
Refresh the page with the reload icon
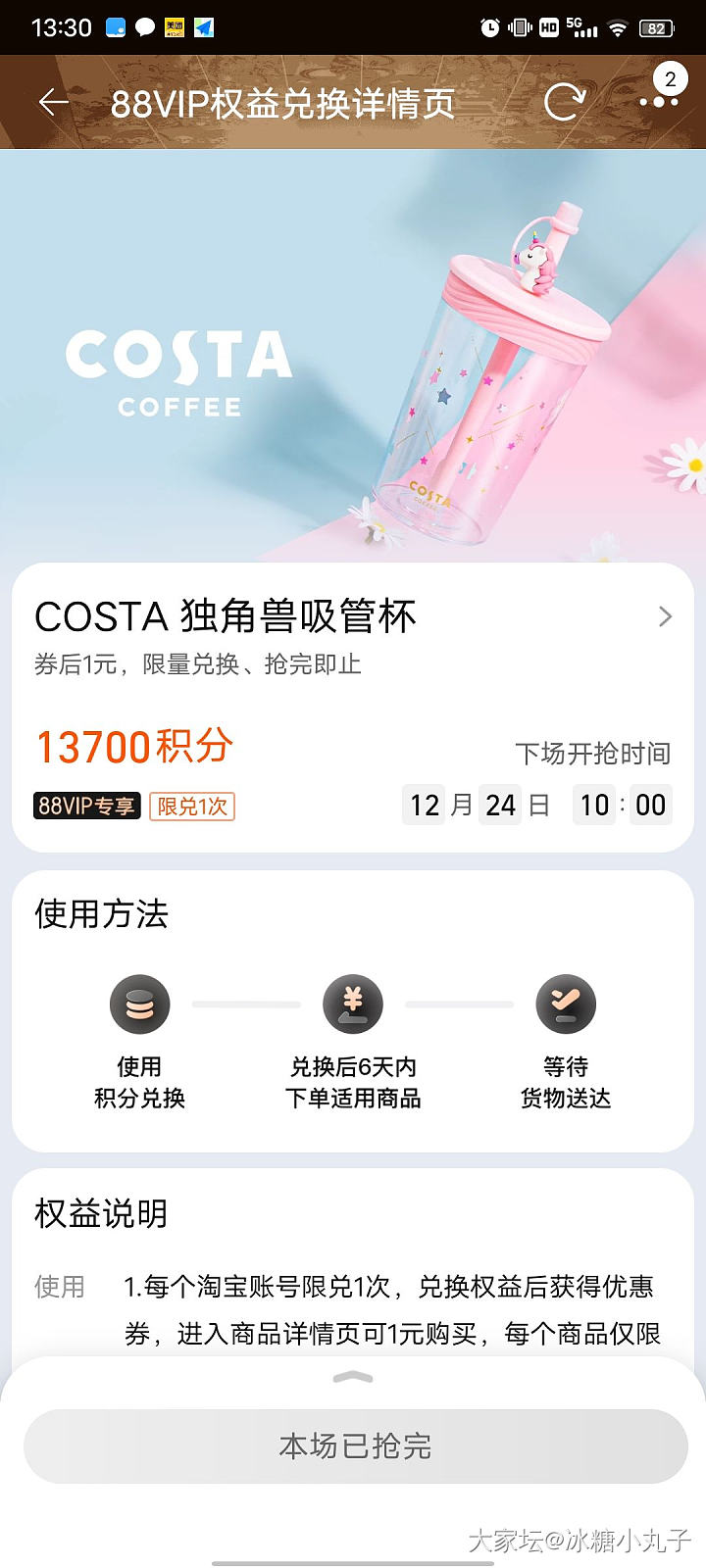tap(564, 102)
